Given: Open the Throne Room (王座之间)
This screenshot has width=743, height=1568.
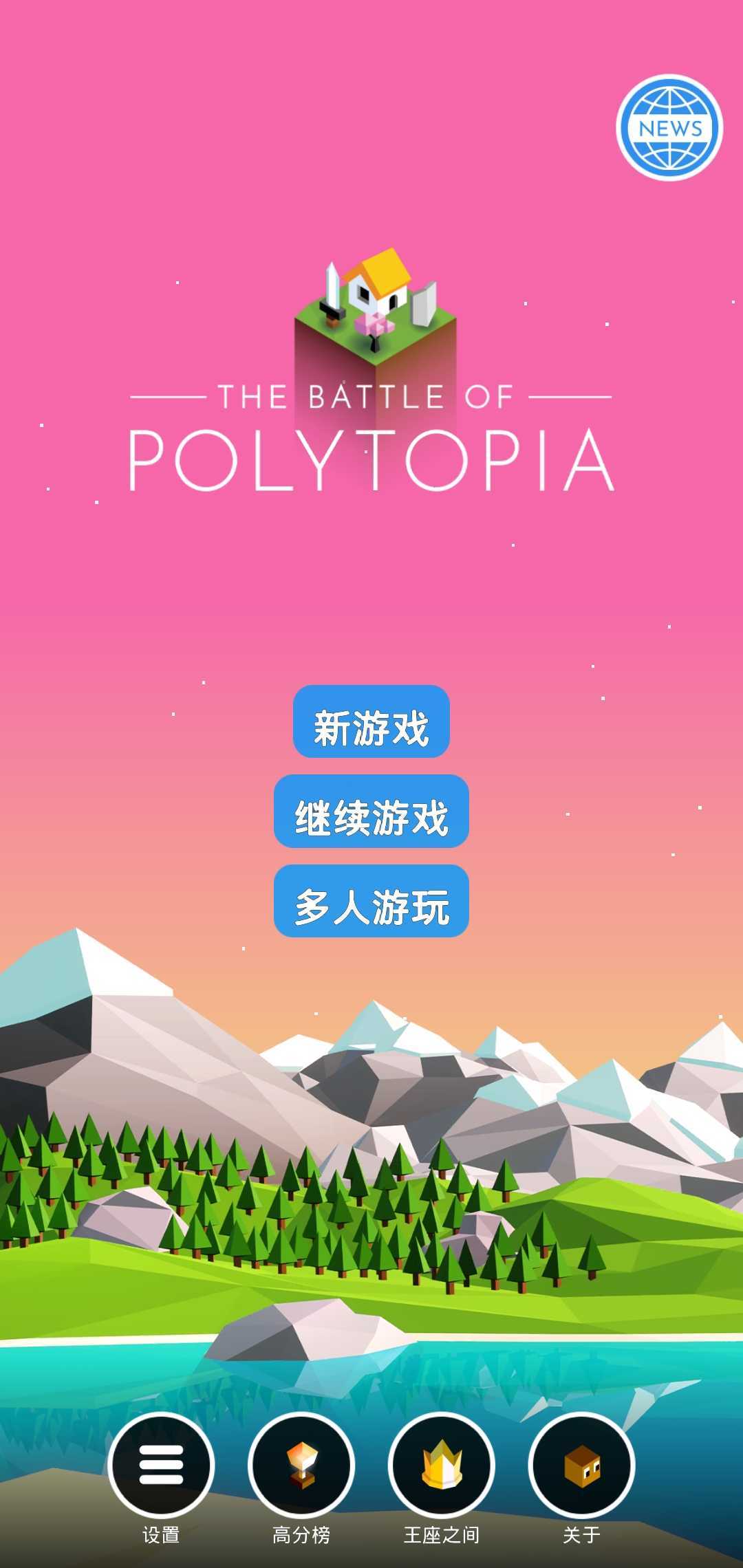Looking at the screenshot, I should pyautogui.click(x=442, y=1465).
